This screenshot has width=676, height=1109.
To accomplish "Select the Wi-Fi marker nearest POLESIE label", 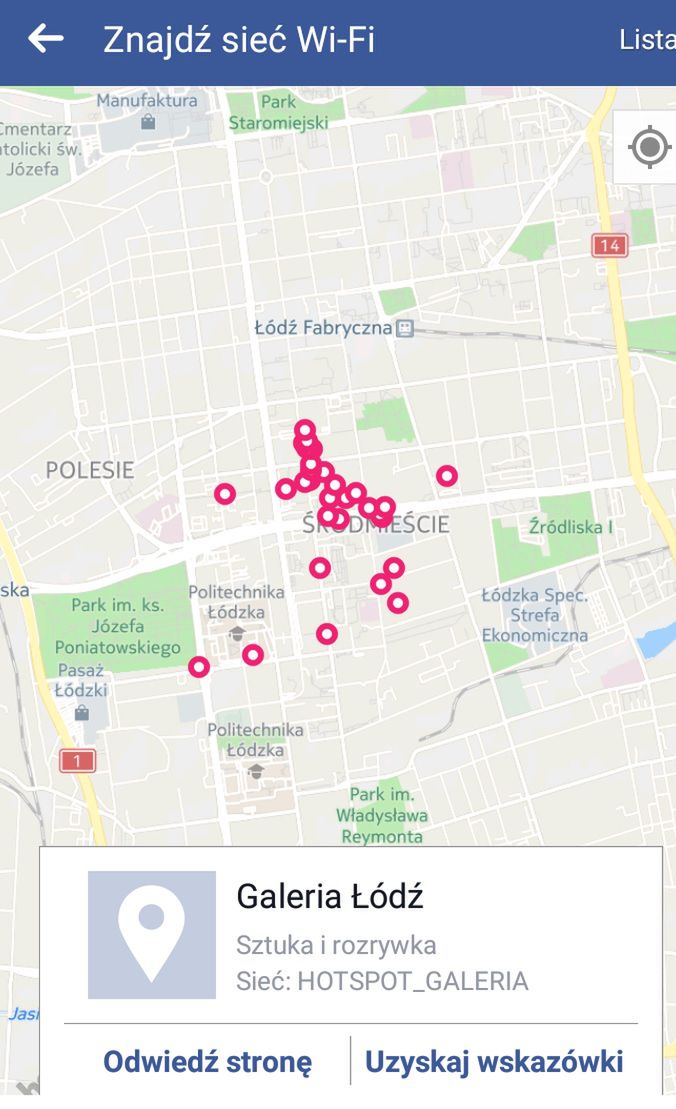I will [x=225, y=493].
